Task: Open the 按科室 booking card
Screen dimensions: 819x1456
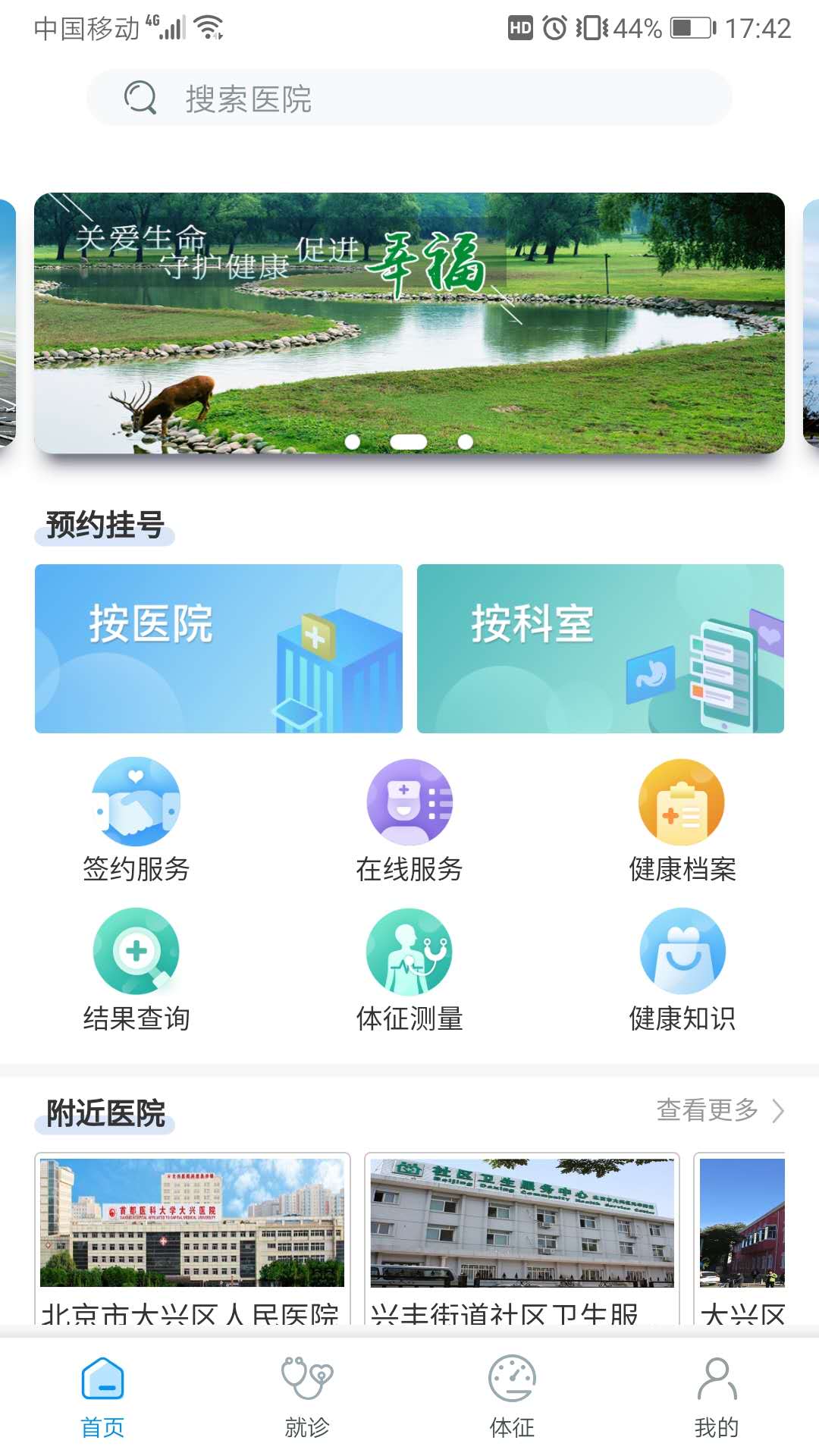Action: click(x=600, y=648)
